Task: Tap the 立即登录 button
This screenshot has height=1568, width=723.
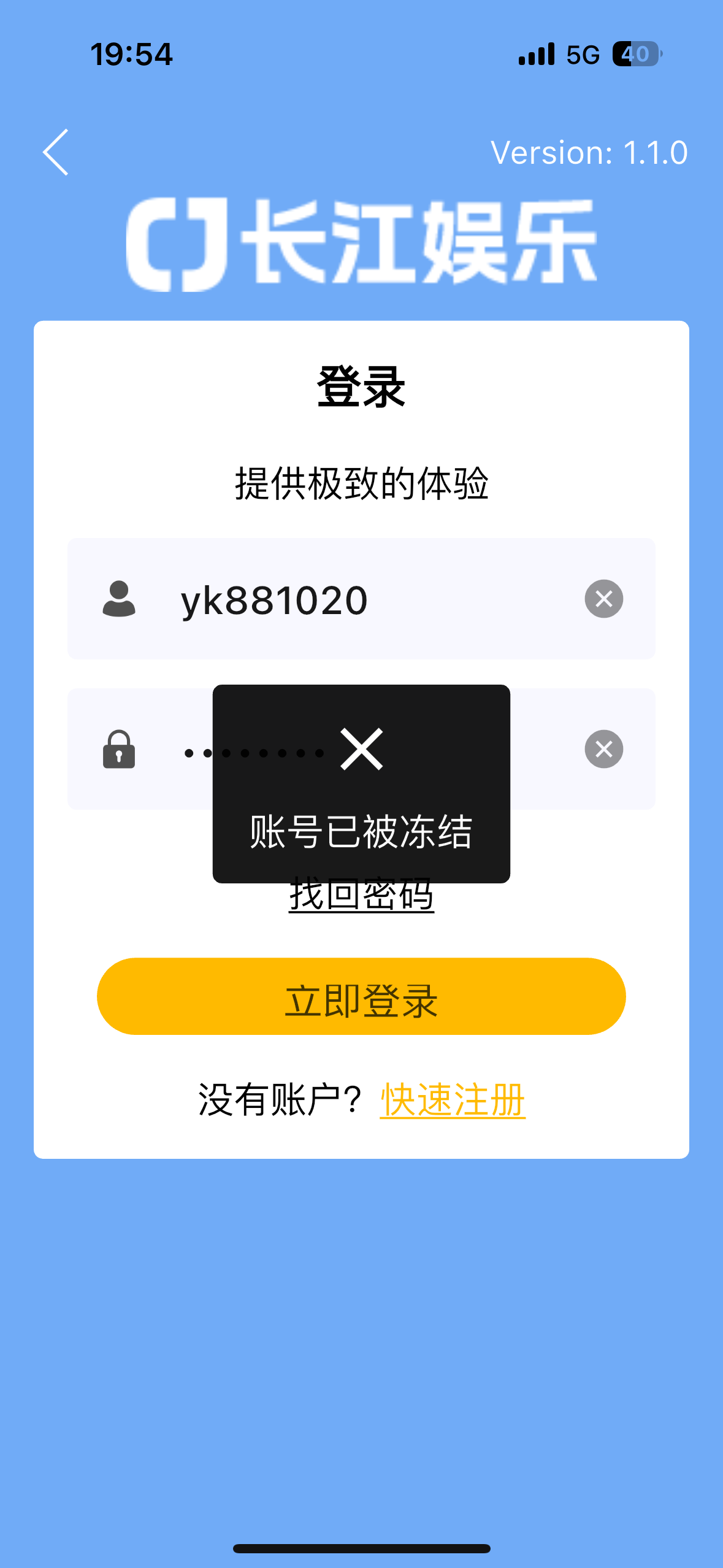Action: [x=361, y=996]
